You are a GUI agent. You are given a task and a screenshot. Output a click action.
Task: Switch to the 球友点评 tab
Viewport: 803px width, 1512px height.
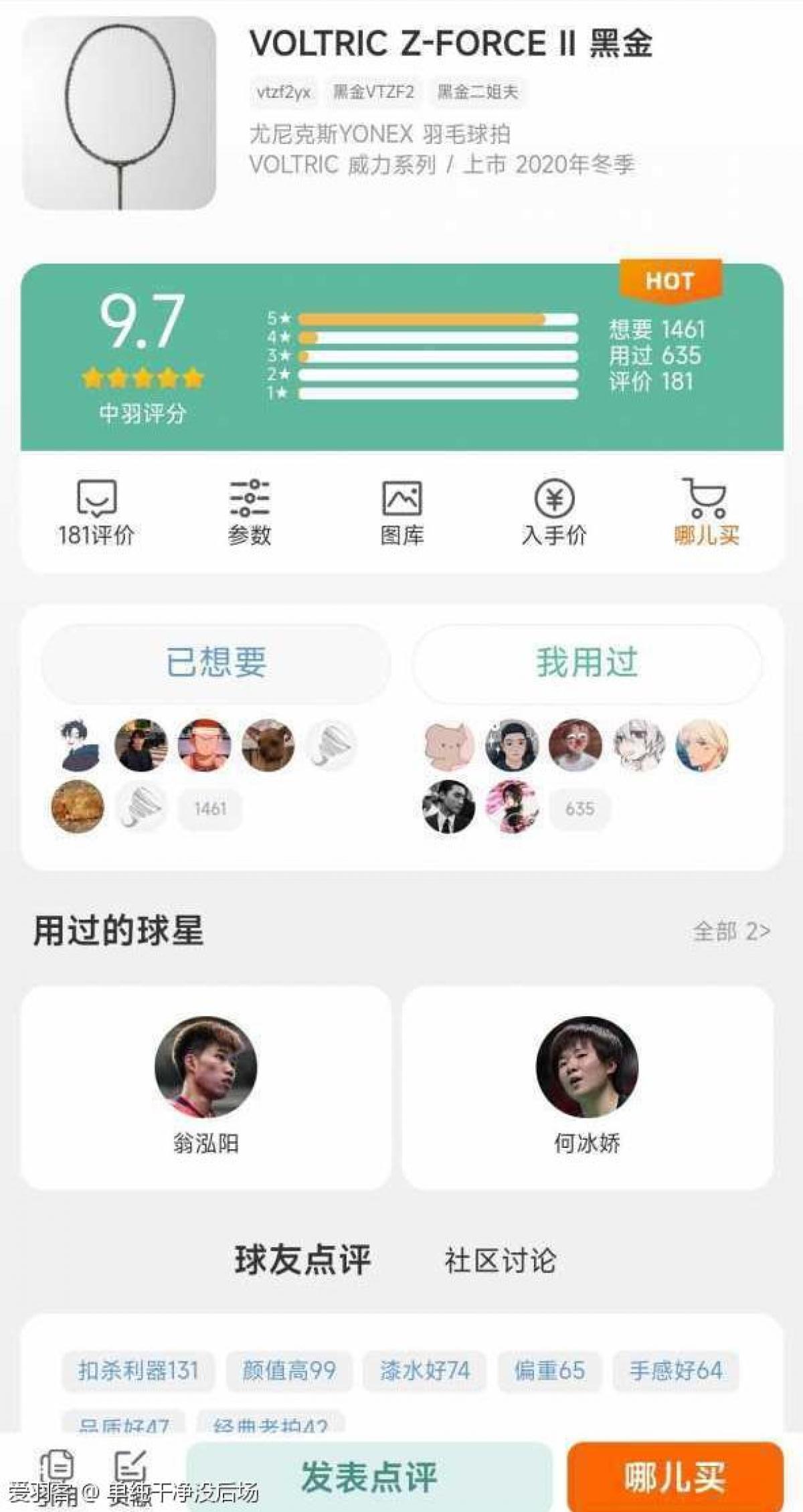coord(302,1260)
